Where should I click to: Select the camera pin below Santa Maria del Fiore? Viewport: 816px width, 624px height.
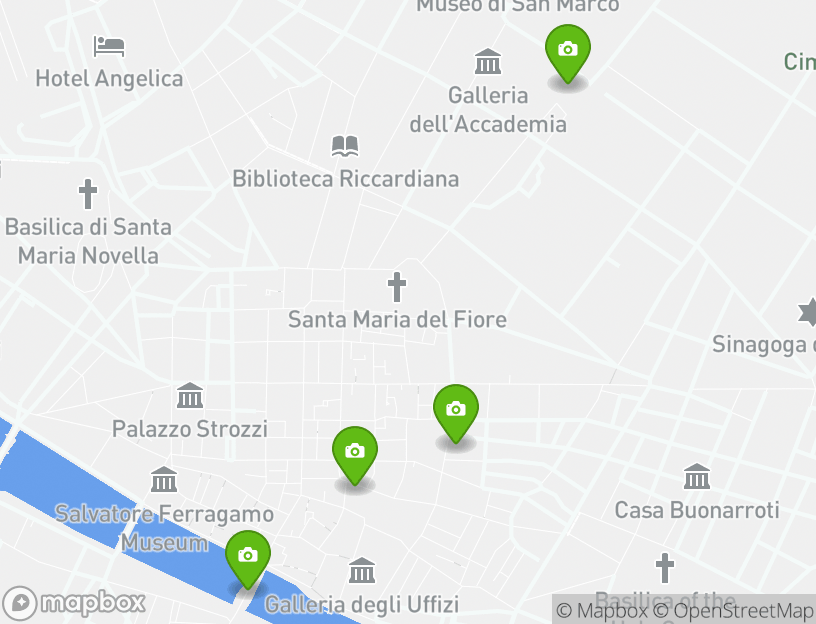coord(455,411)
